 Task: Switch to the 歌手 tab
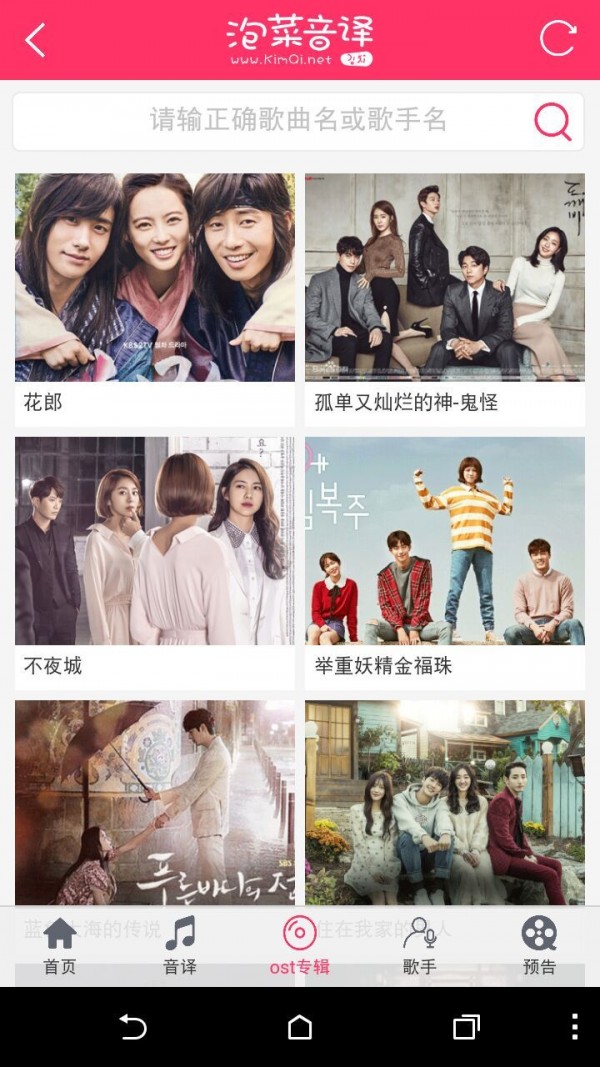pyautogui.click(x=420, y=946)
